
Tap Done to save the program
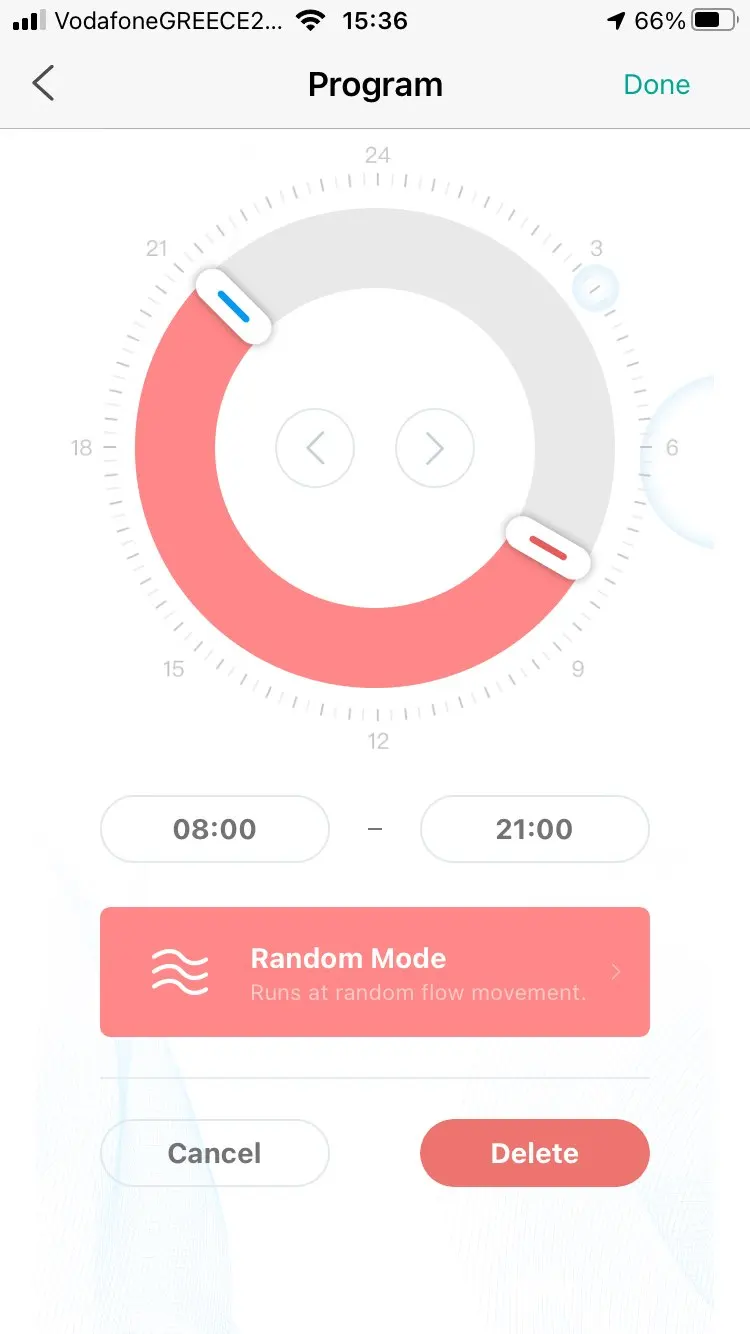pyautogui.click(x=656, y=85)
